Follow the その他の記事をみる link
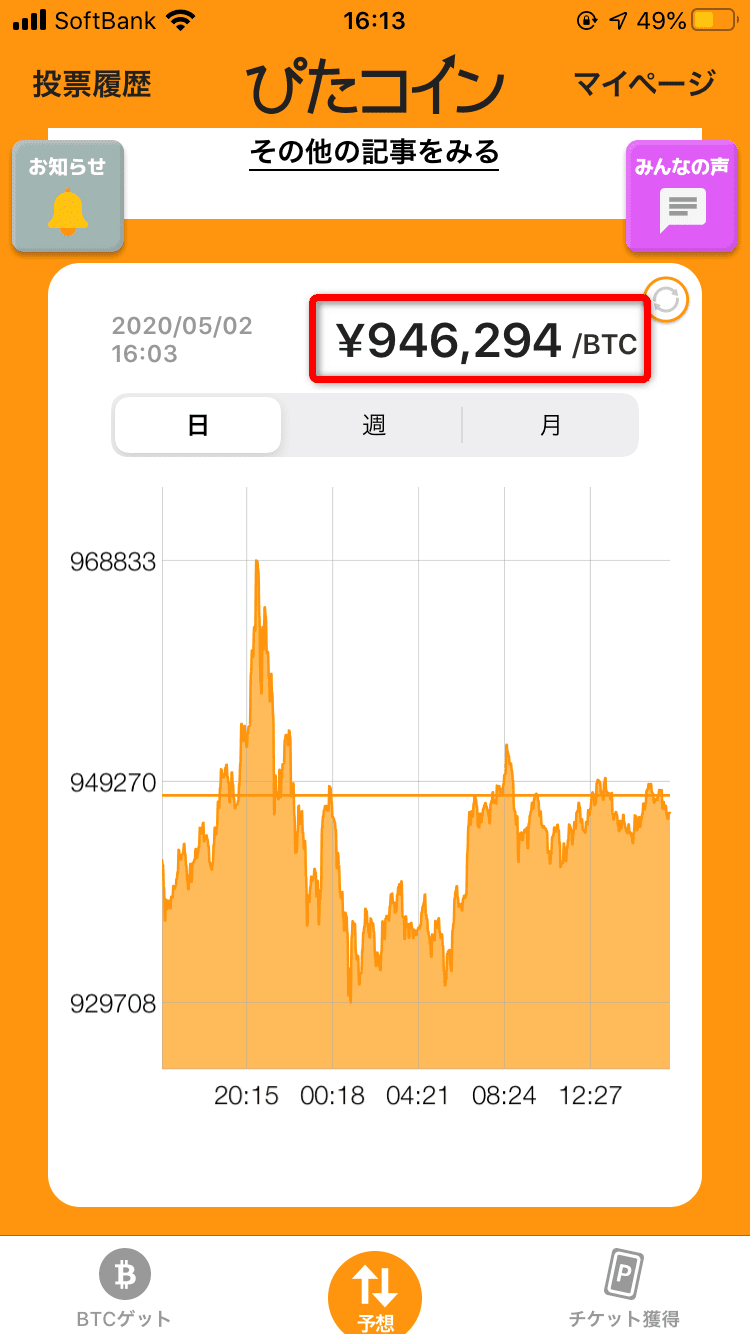Viewport: 750px width, 1334px height. click(x=374, y=153)
